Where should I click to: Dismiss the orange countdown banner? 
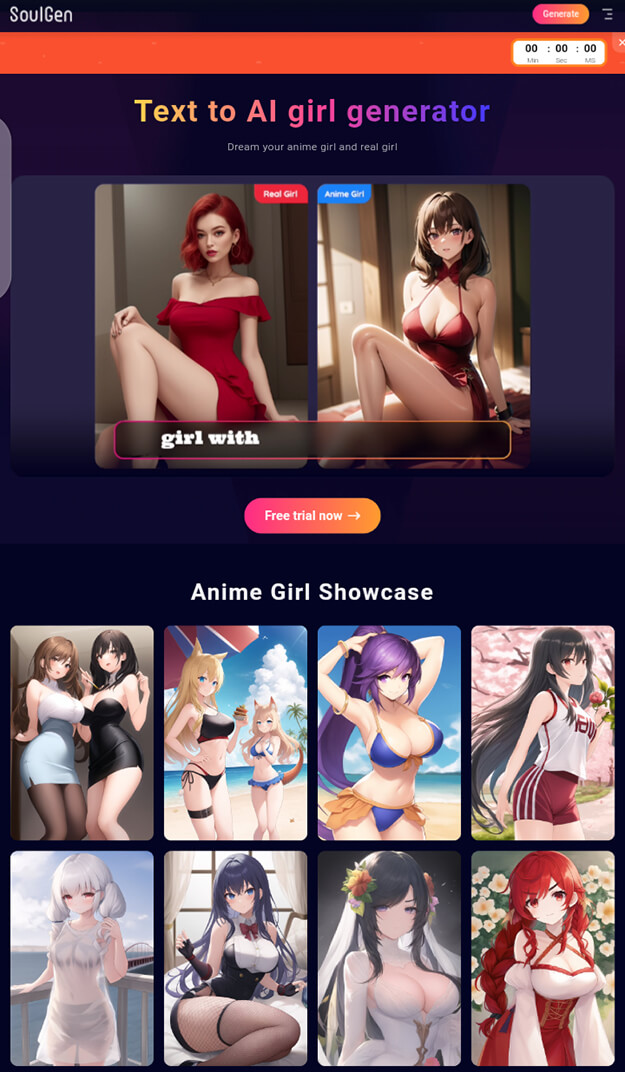(620, 43)
